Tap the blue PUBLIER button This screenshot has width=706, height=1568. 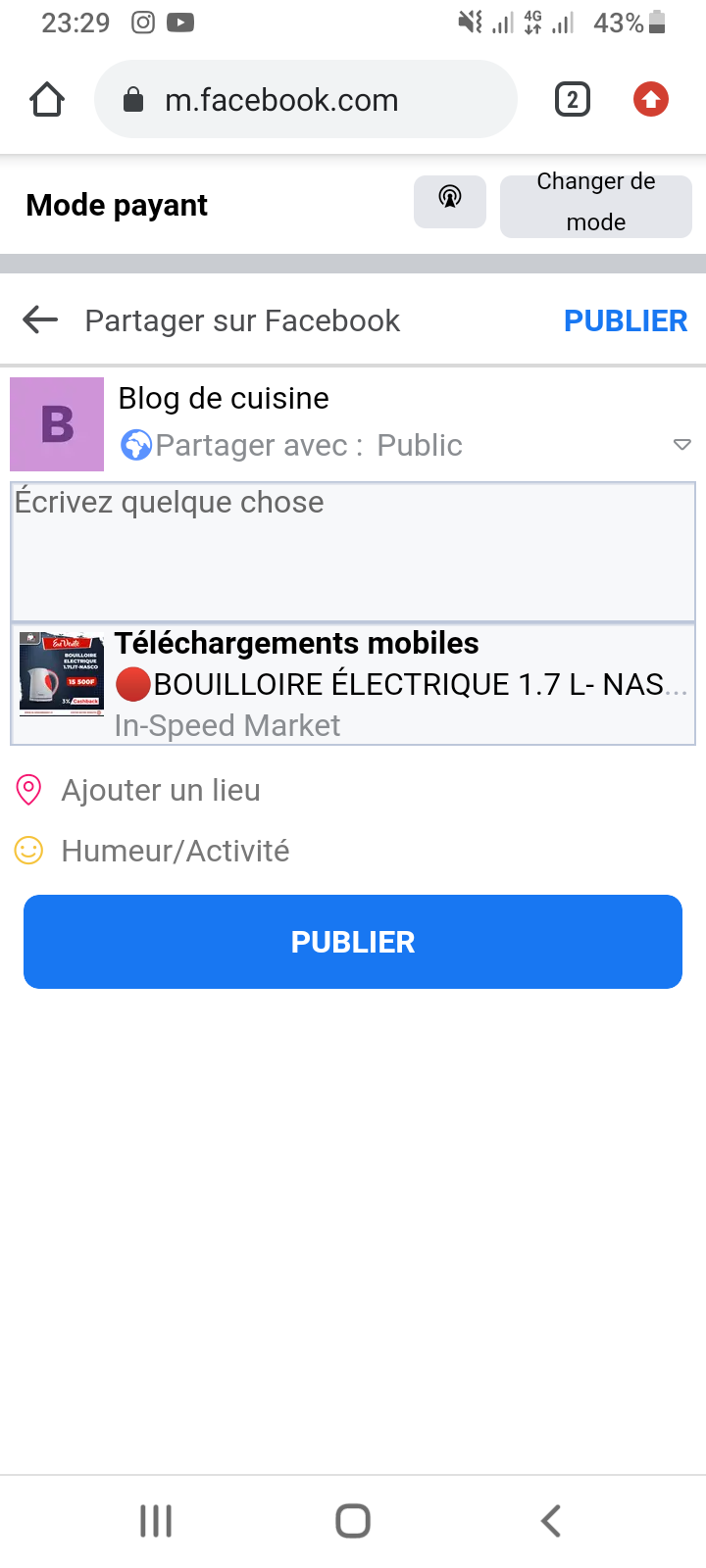tap(353, 942)
